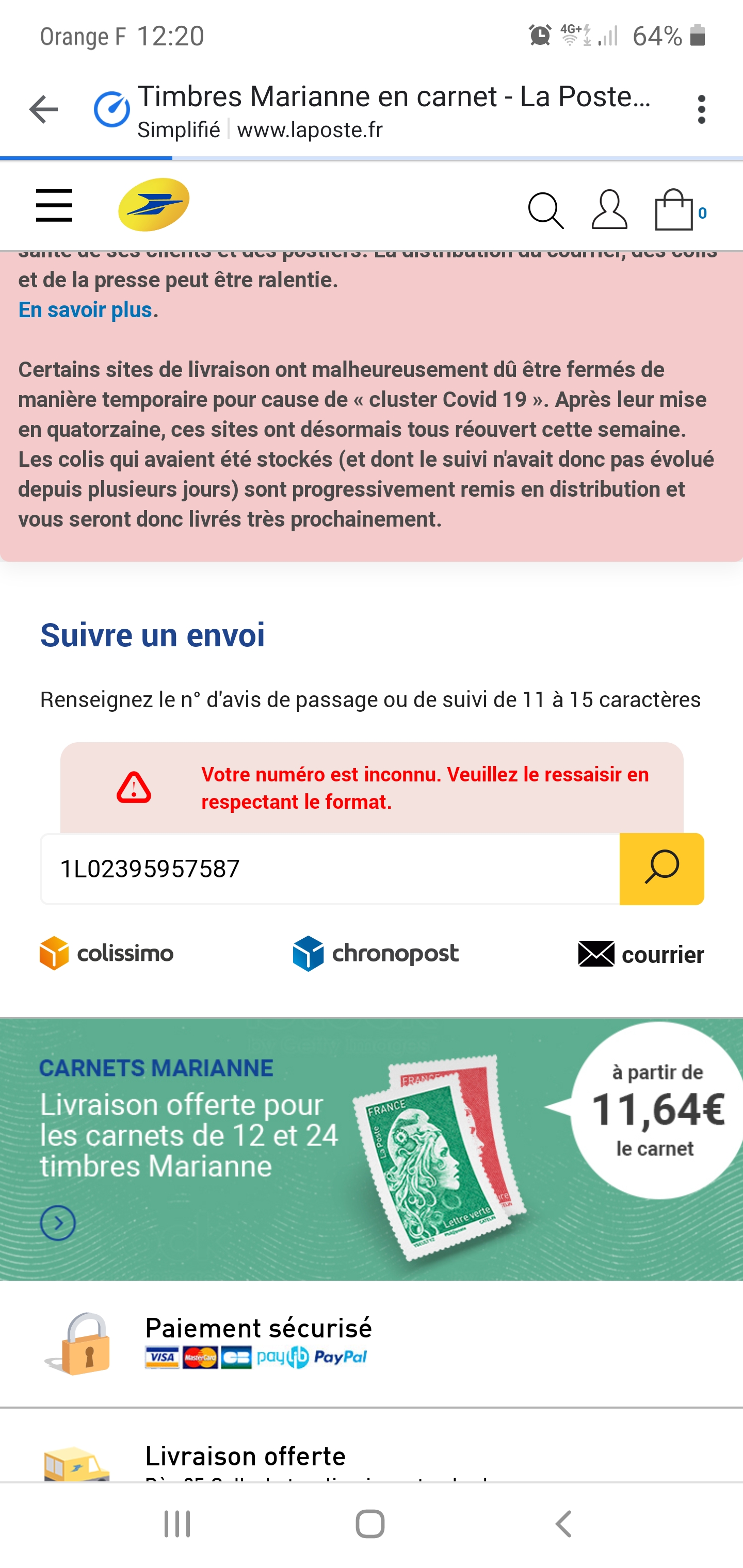743x1568 pixels.
Task: Select chronopost tracking option
Action: [x=376, y=953]
